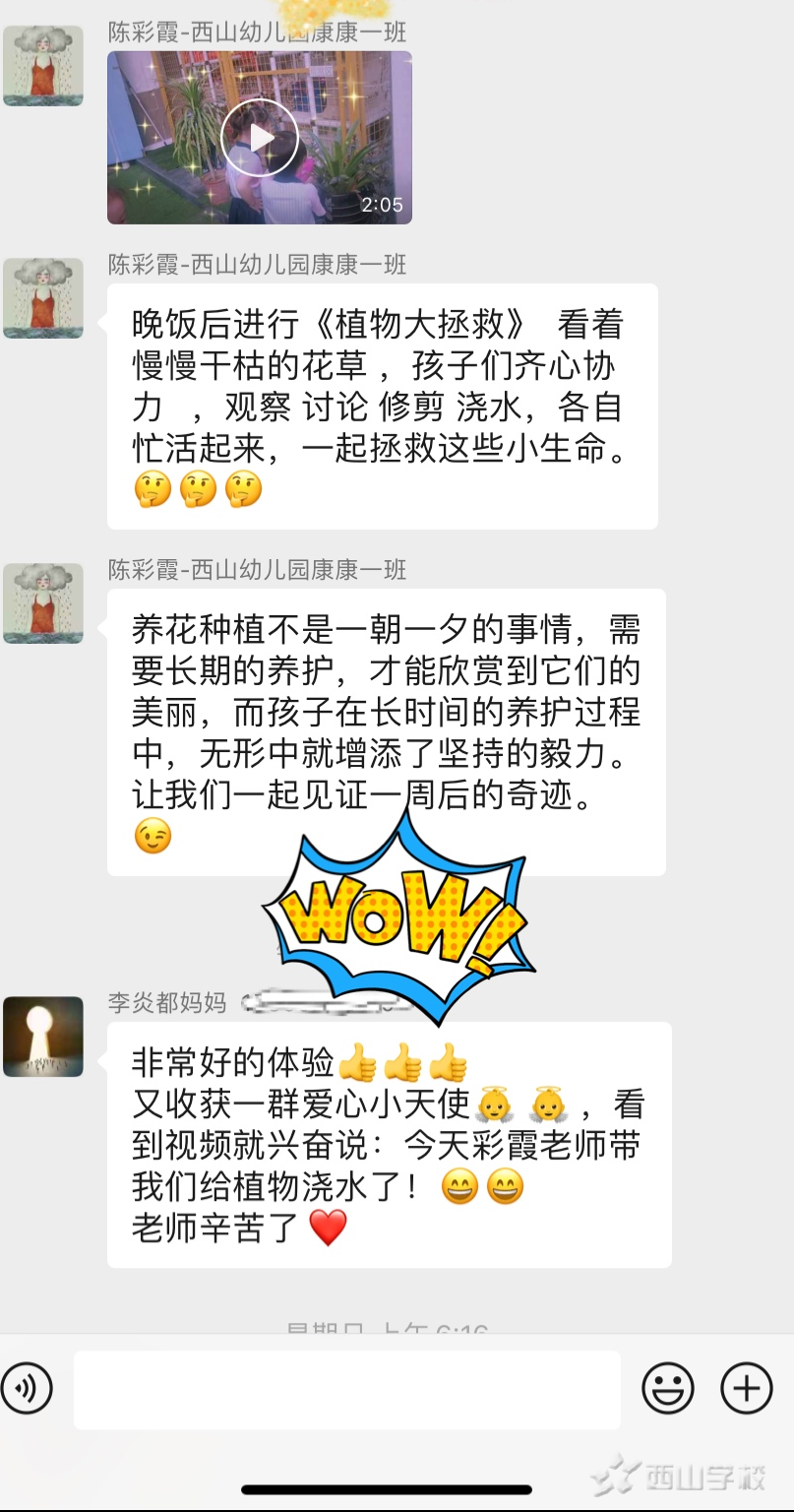Open the emoji sticker picker
This screenshot has width=794, height=1512.
pos(668,1389)
